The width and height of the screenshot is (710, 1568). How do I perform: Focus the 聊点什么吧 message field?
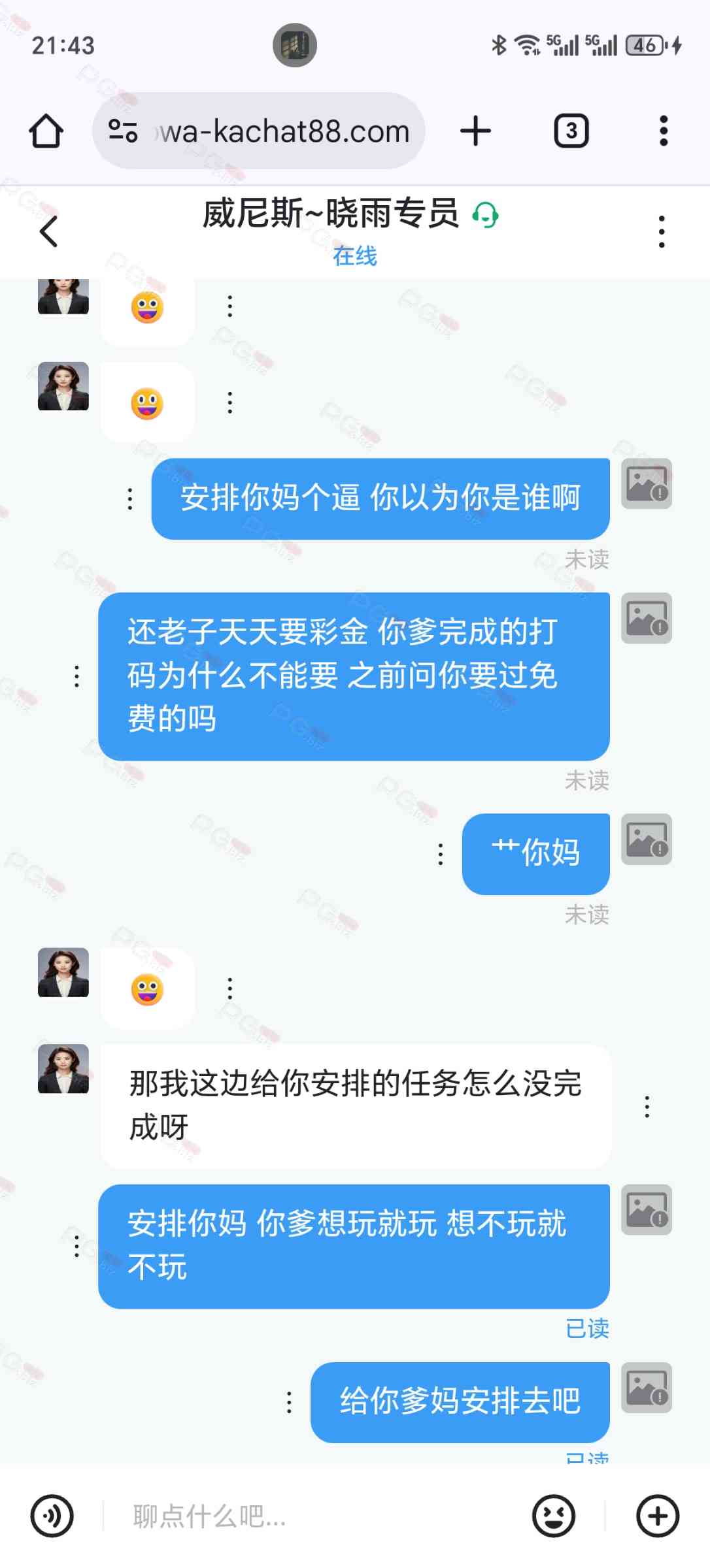tap(314, 1516)
